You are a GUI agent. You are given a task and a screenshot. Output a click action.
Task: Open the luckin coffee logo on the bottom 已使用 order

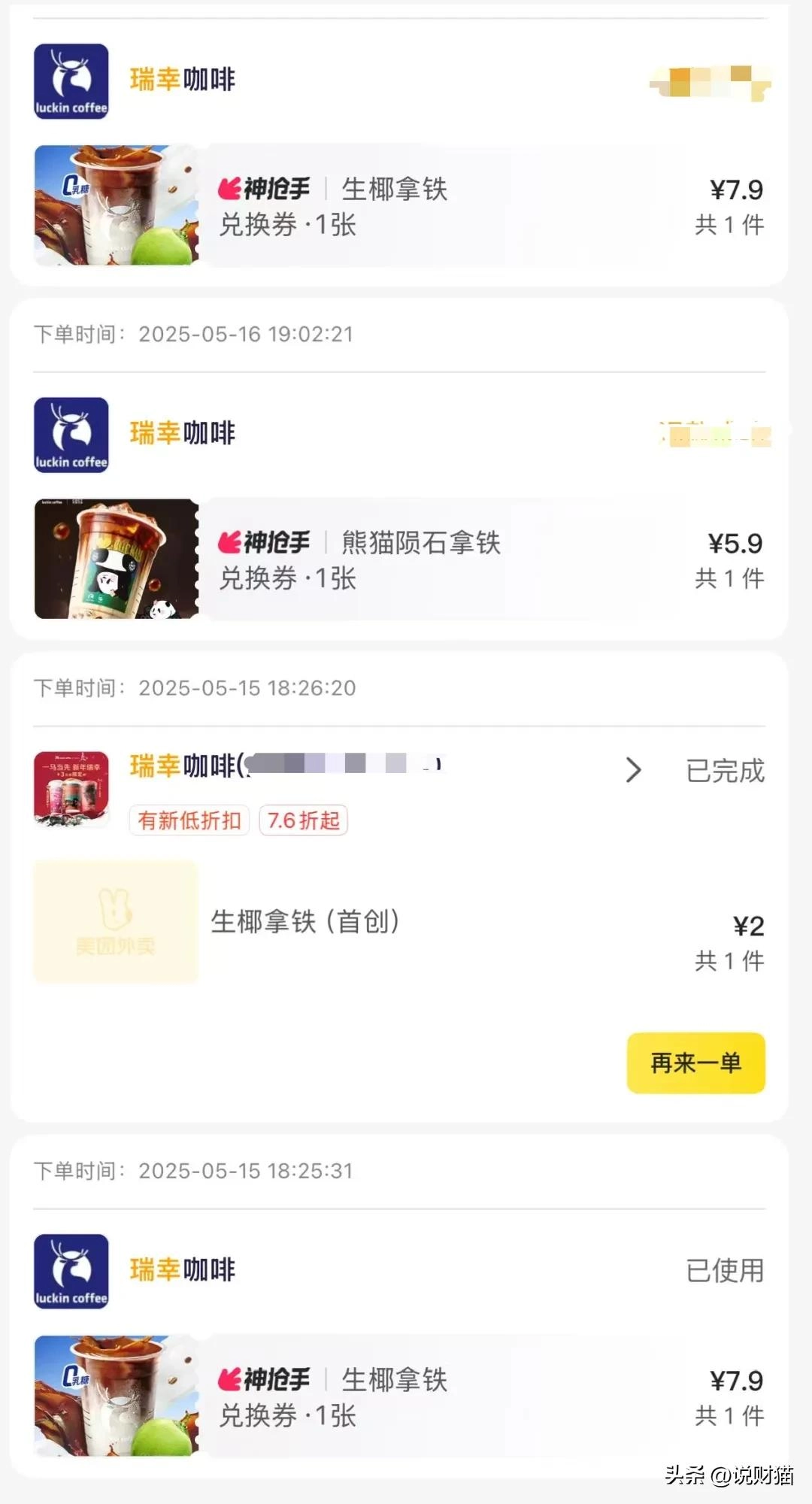click(71, 1269)
